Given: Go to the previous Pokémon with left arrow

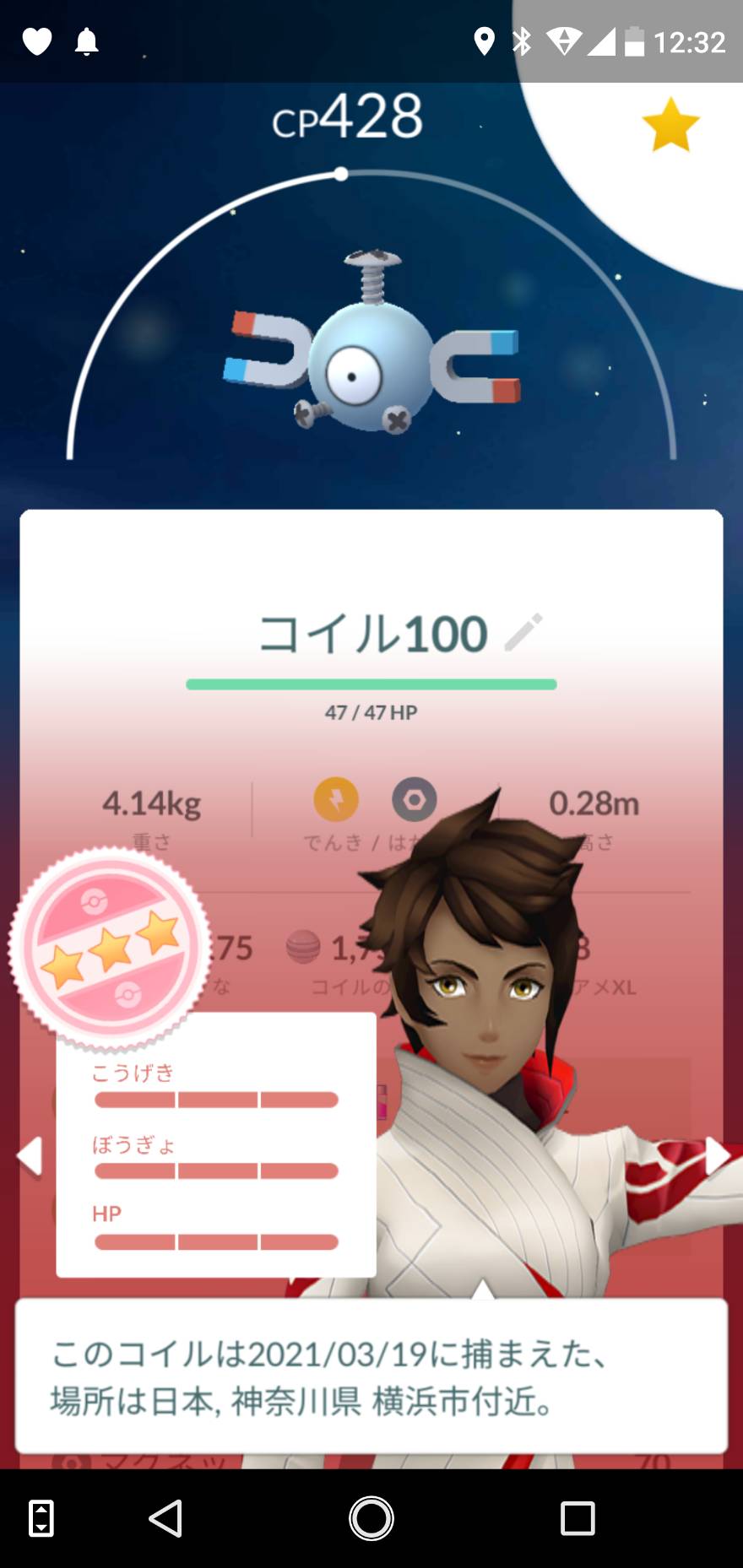Looking at the screenshot, I should [x=30, y=1155].
